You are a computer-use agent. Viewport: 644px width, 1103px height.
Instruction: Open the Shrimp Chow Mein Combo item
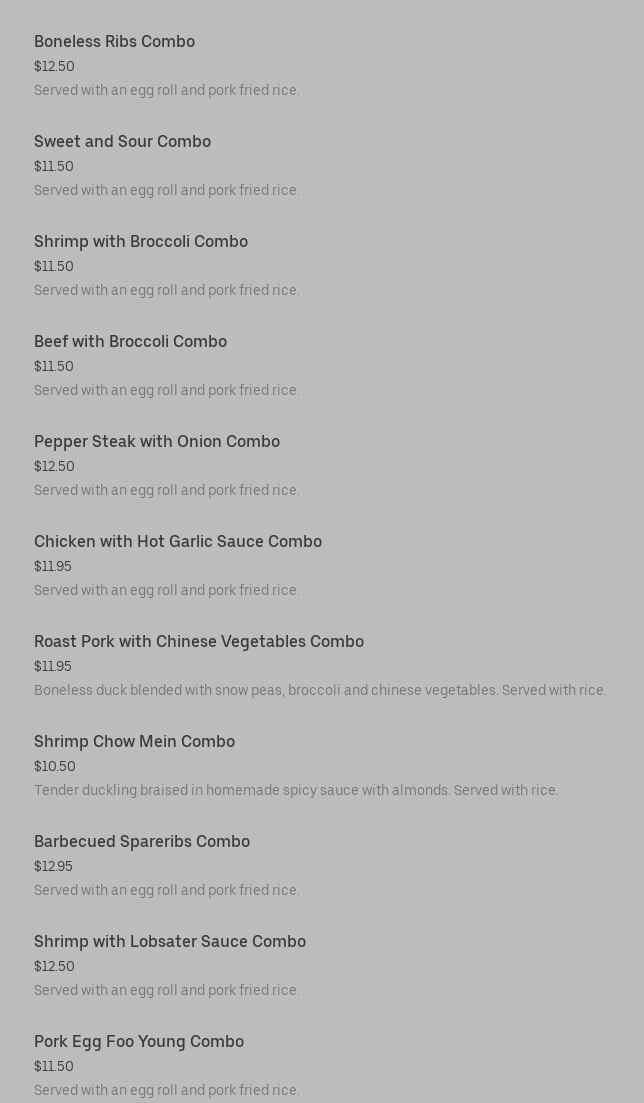pos(134,742)
